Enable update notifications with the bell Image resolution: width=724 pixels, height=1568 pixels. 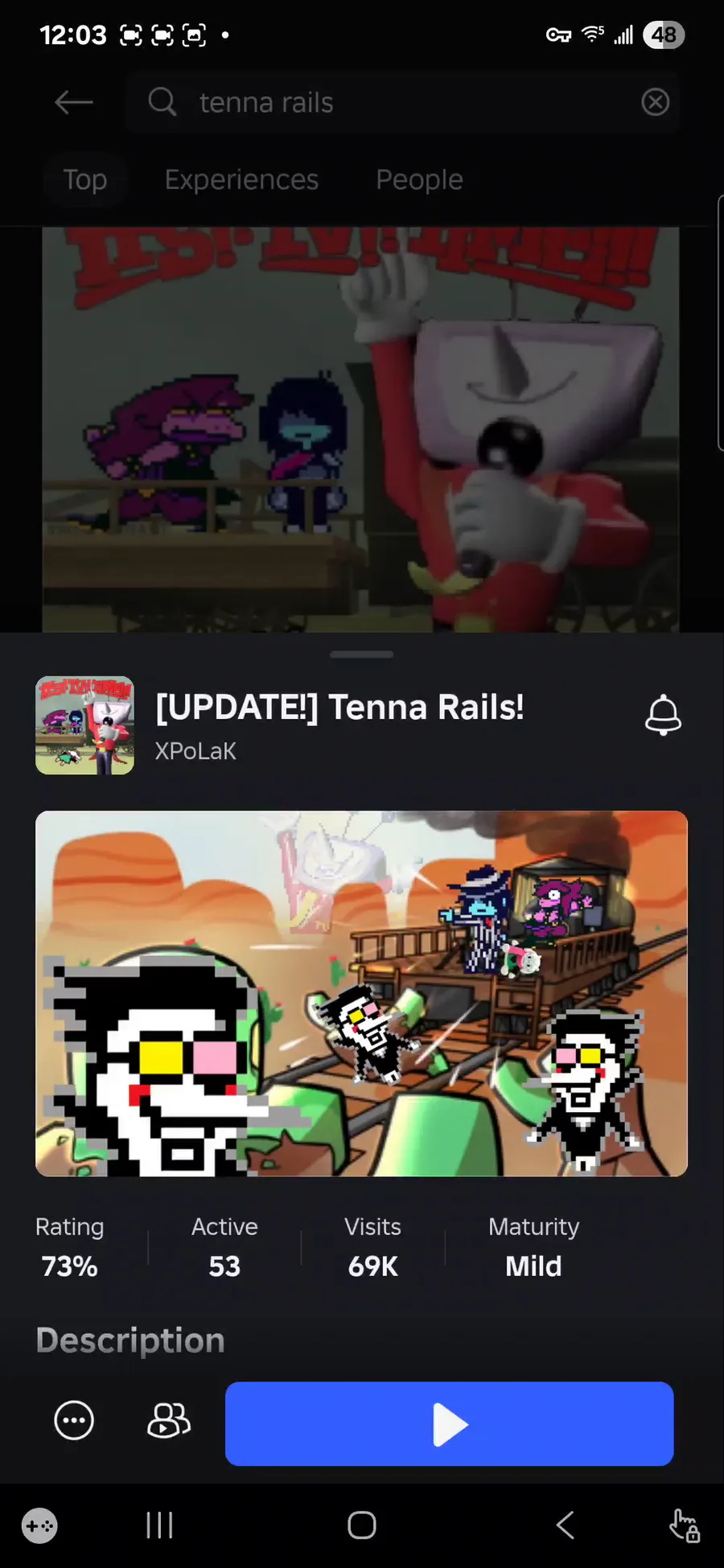click(663, 716)
